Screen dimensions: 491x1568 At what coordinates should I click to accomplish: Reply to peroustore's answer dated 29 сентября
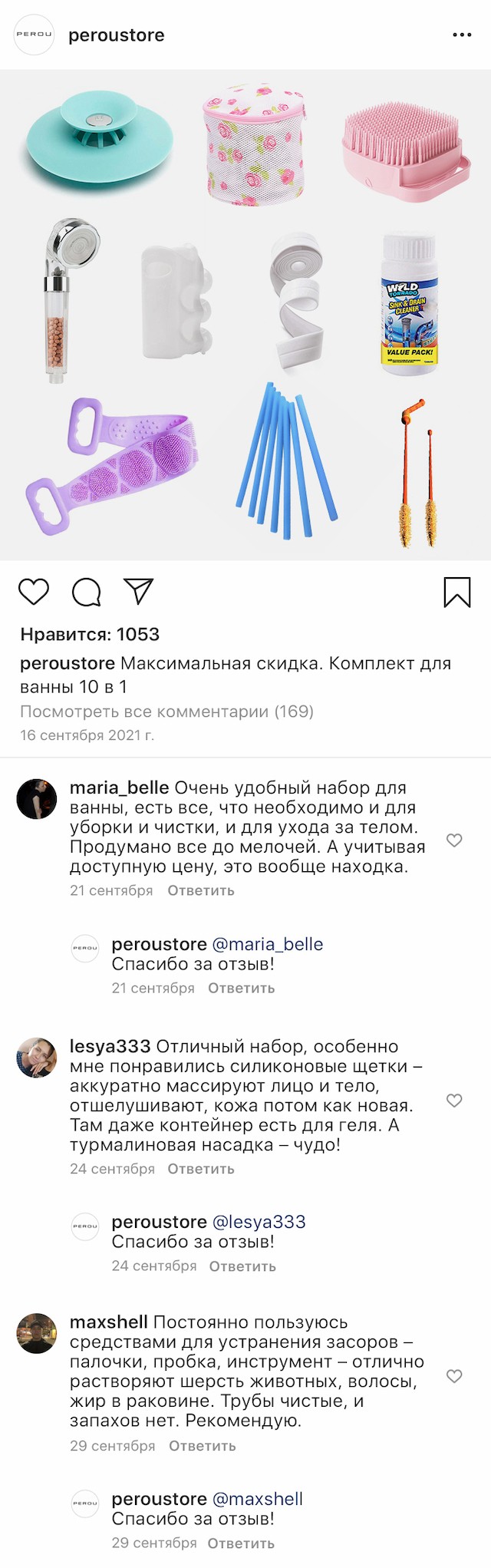click(241, 1543)
